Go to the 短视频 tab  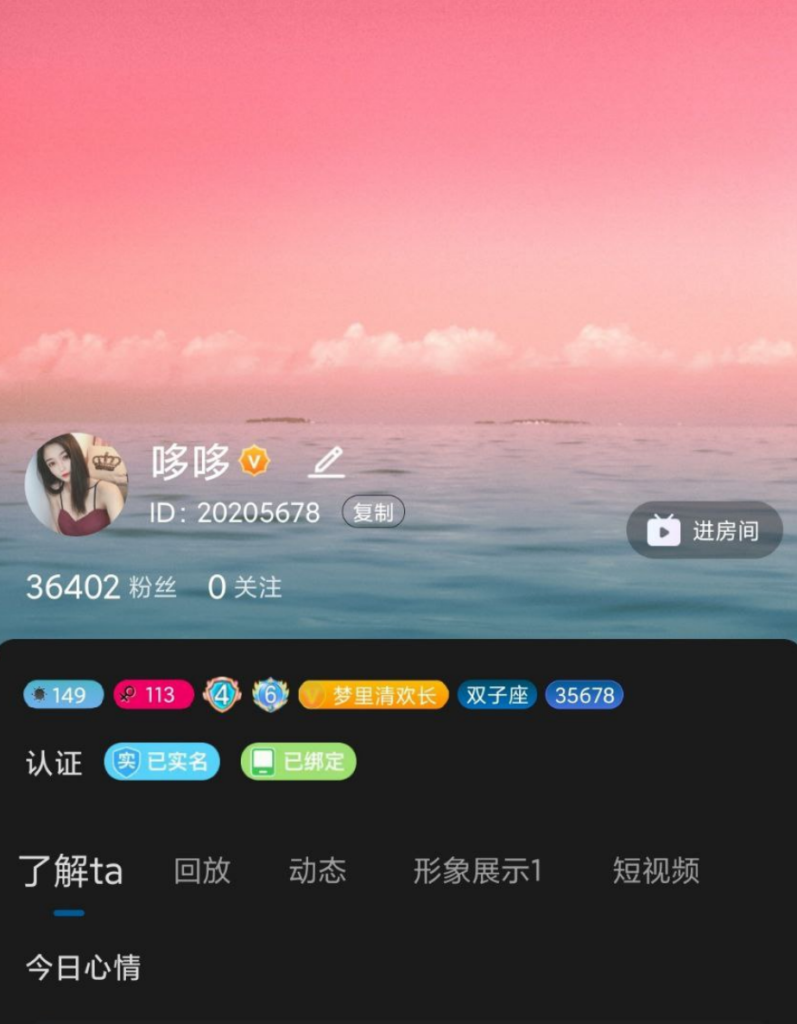tap(655, 871)
